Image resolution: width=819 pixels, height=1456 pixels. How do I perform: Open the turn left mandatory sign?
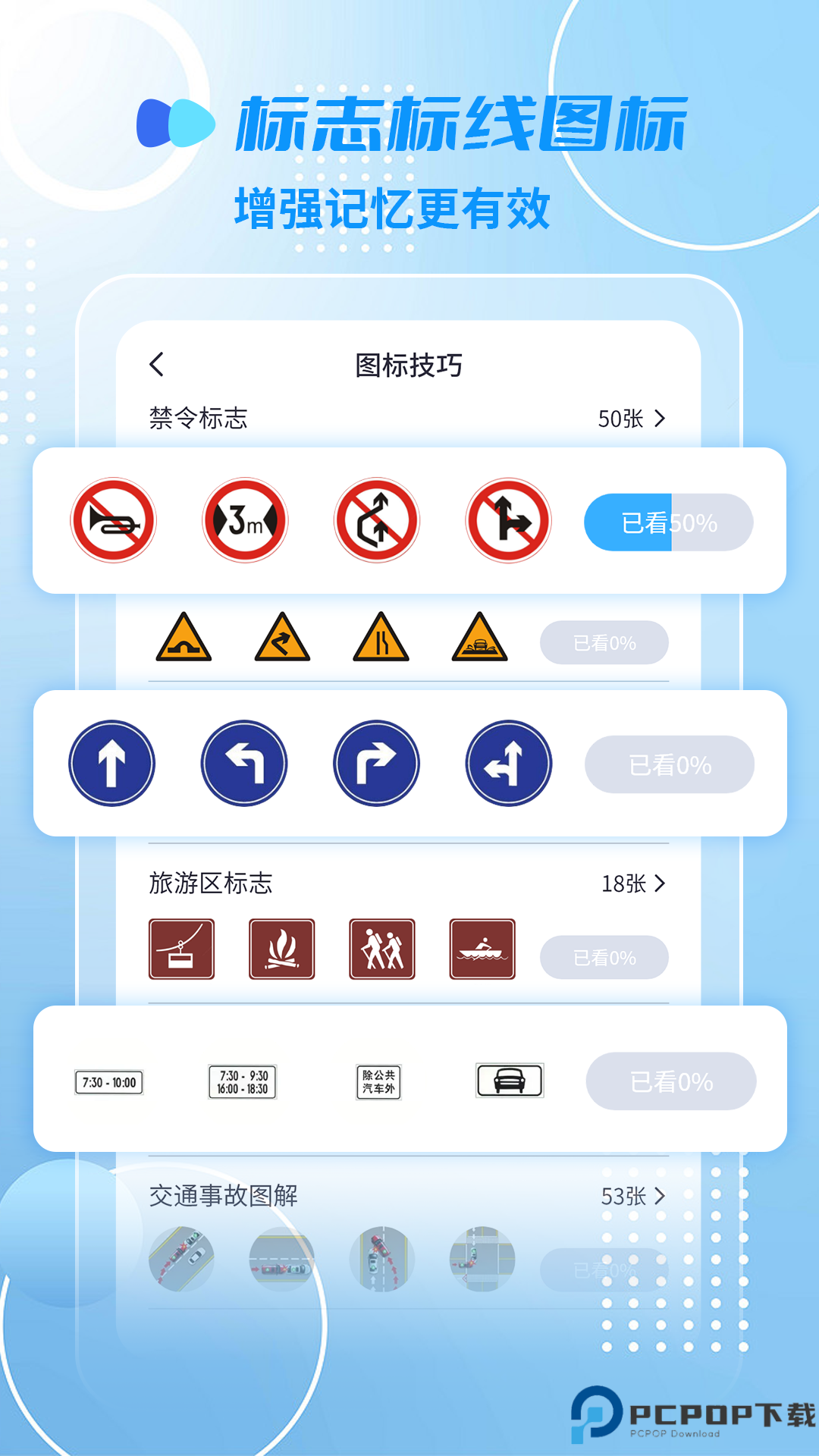[244, 763]
